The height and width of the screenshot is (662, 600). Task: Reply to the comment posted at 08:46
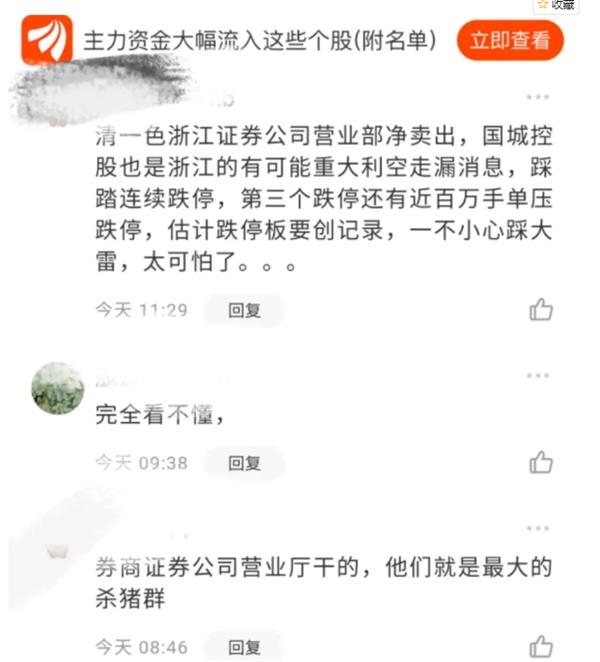click(244, 645)
